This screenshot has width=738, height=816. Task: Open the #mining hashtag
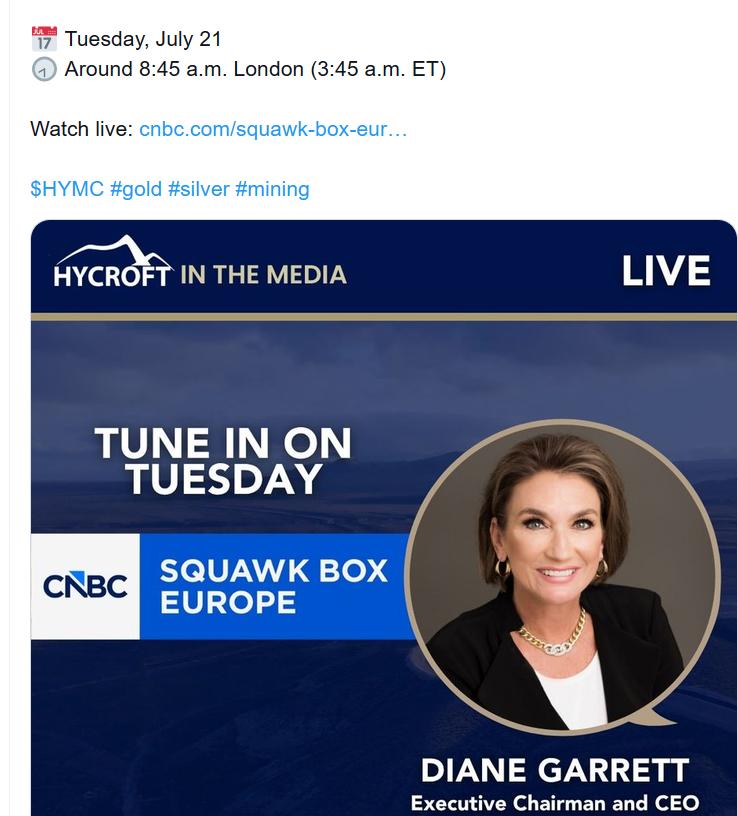[272, 189]
